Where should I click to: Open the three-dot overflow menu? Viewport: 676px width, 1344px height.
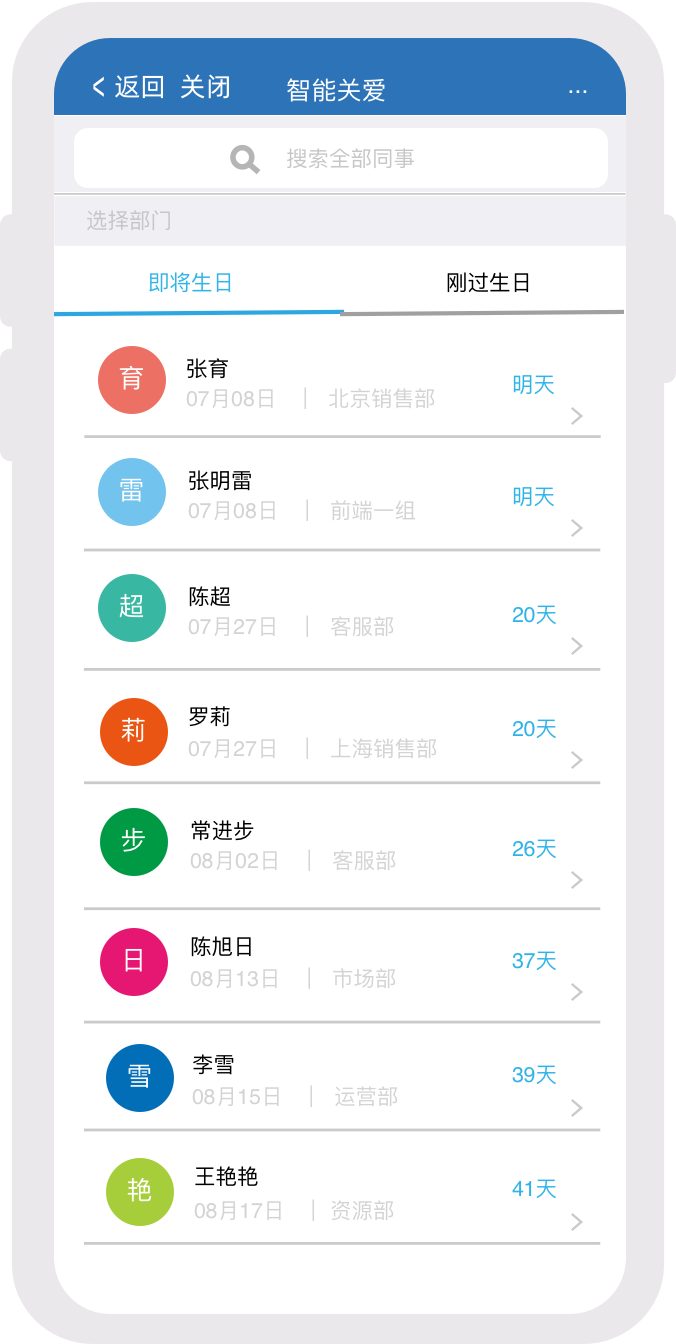click(578, 91)
